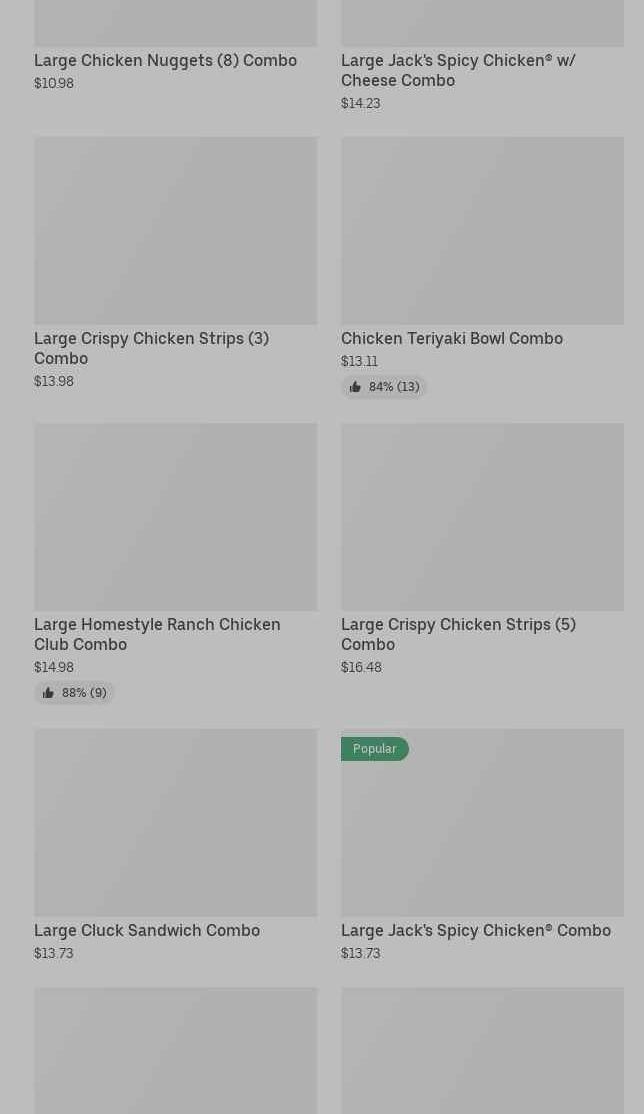Choose the Chicken Teriyaki Bowl Combo
The image size is (644, 1114).
coord(481,232)
